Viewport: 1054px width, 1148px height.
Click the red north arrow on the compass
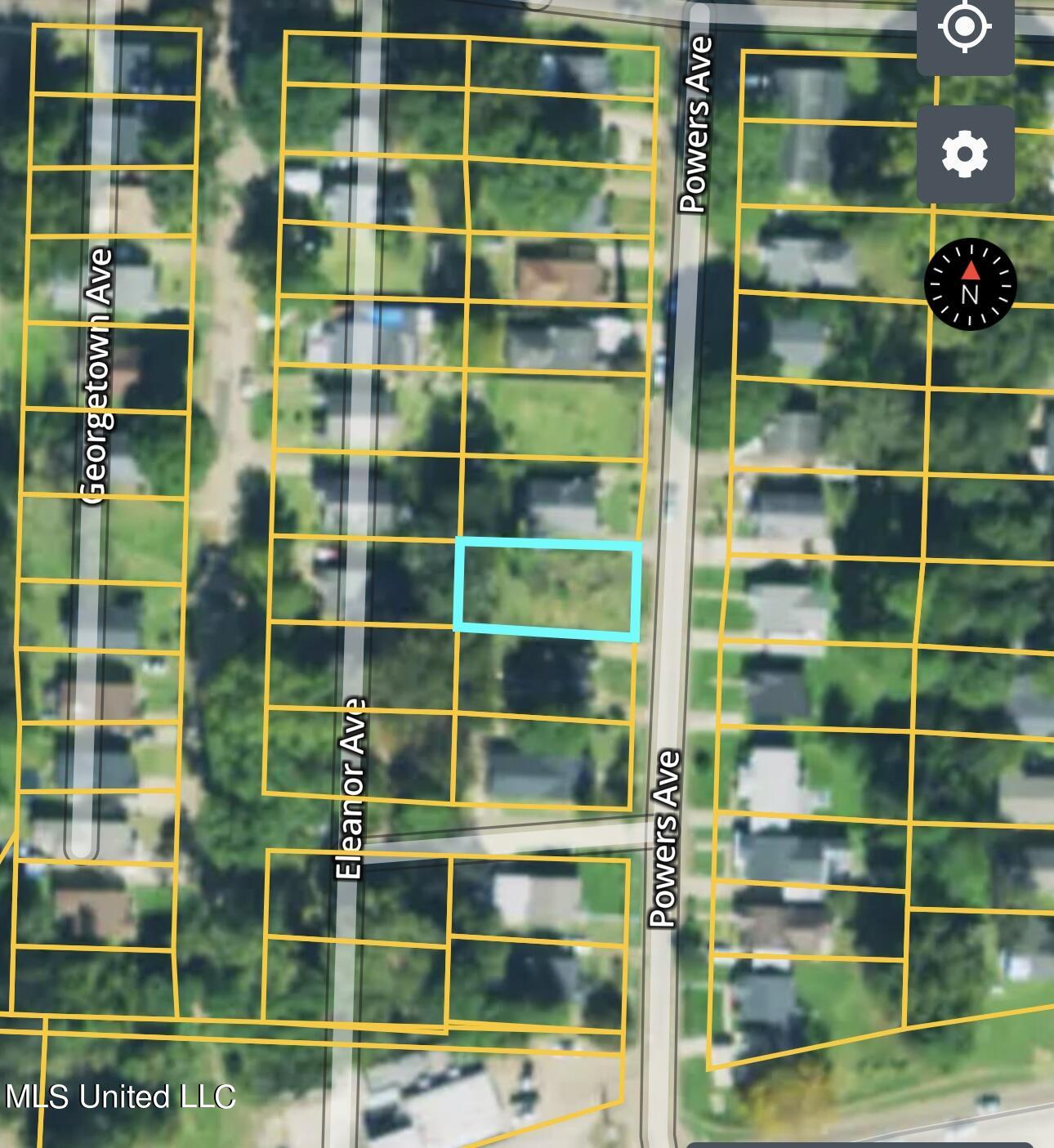click(x=969, y=271)
